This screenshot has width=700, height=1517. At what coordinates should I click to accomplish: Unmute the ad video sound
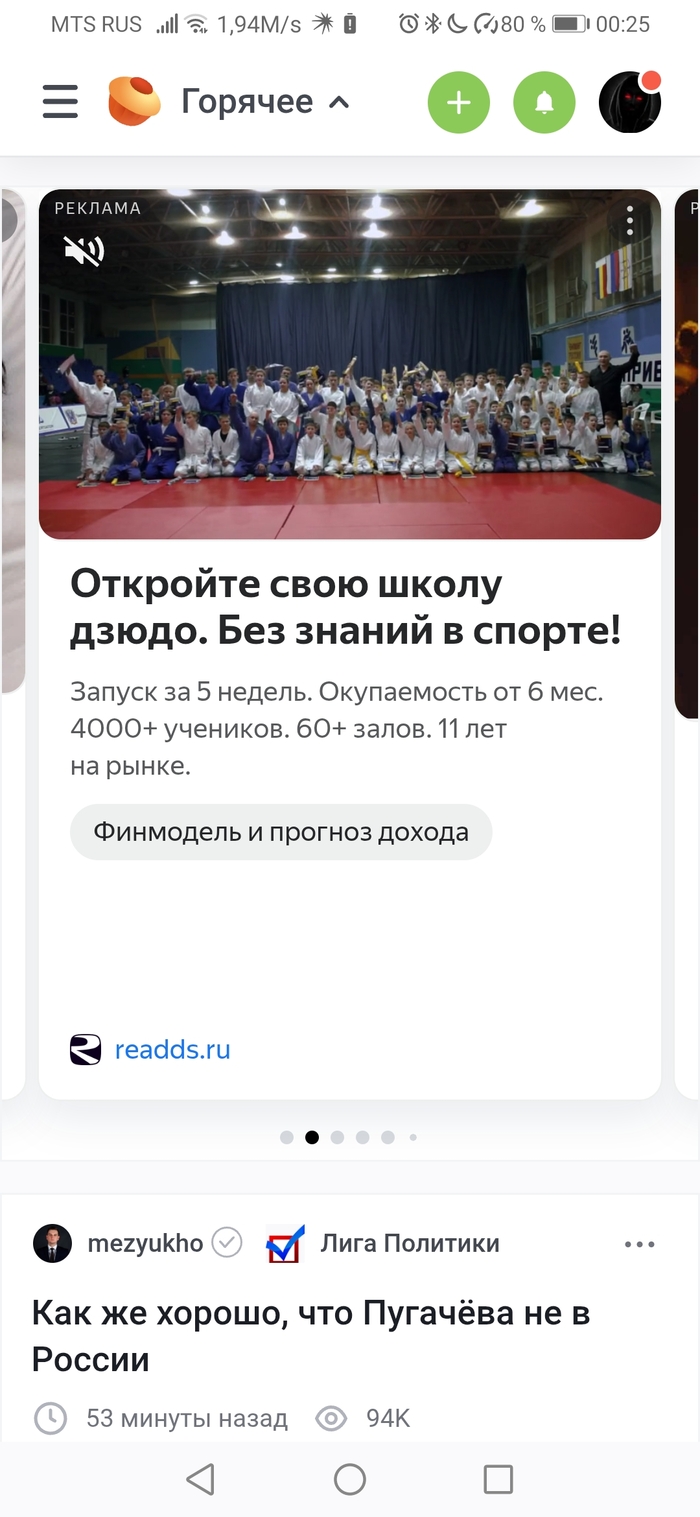[84, 251]
